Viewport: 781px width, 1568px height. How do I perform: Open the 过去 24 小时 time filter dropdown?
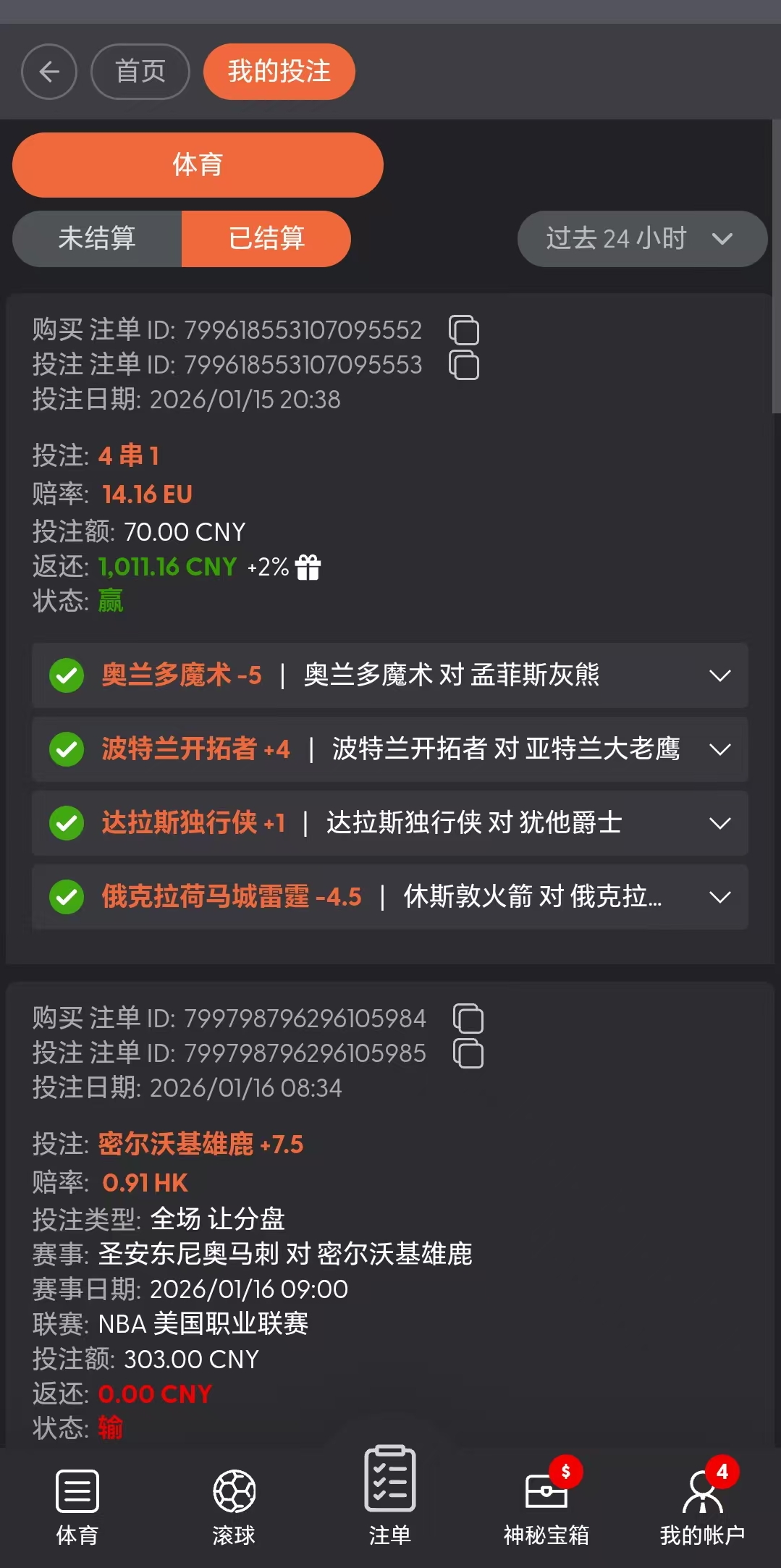coord(641,239)
